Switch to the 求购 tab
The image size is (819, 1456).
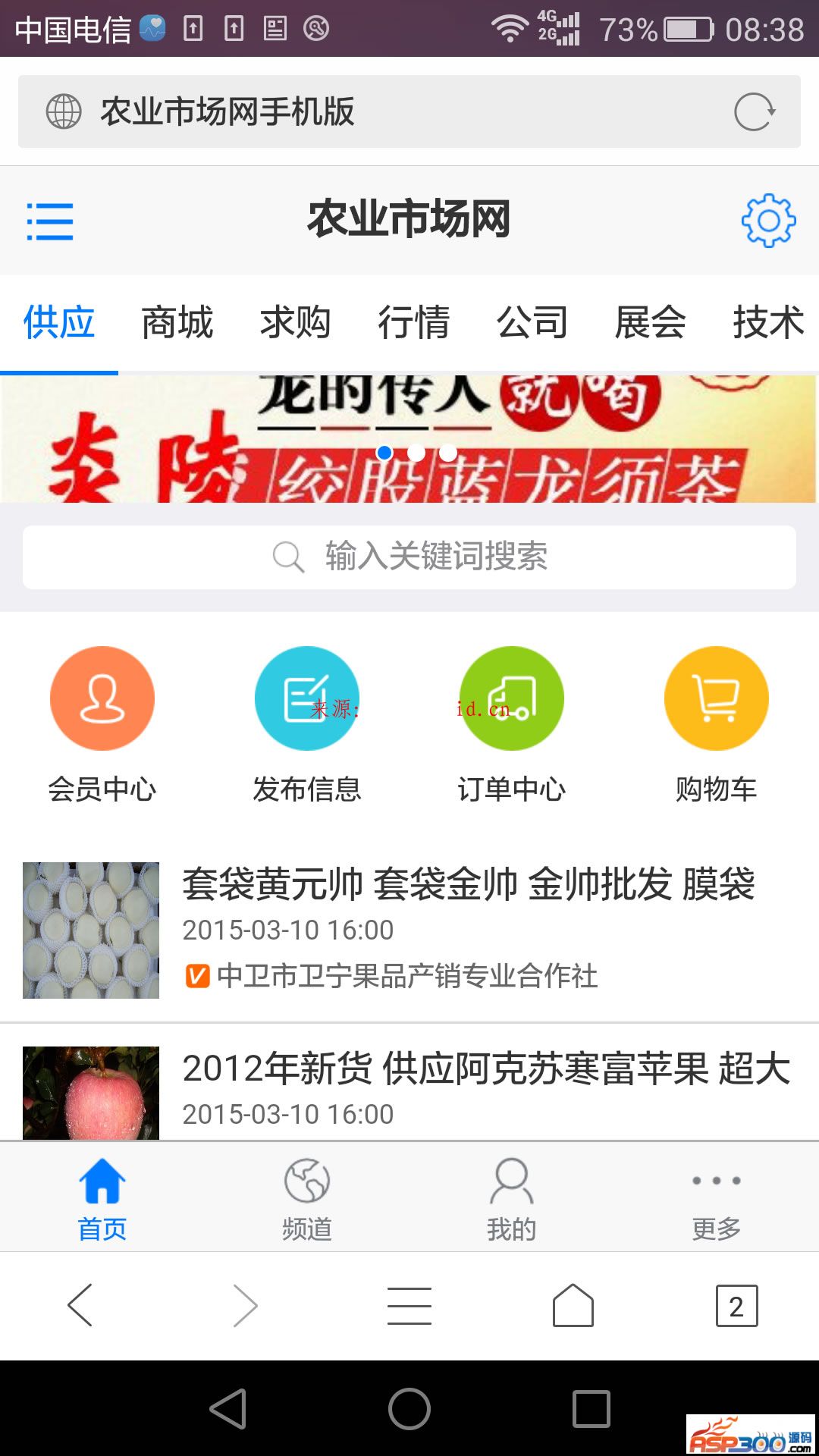[x=296, y=323]
